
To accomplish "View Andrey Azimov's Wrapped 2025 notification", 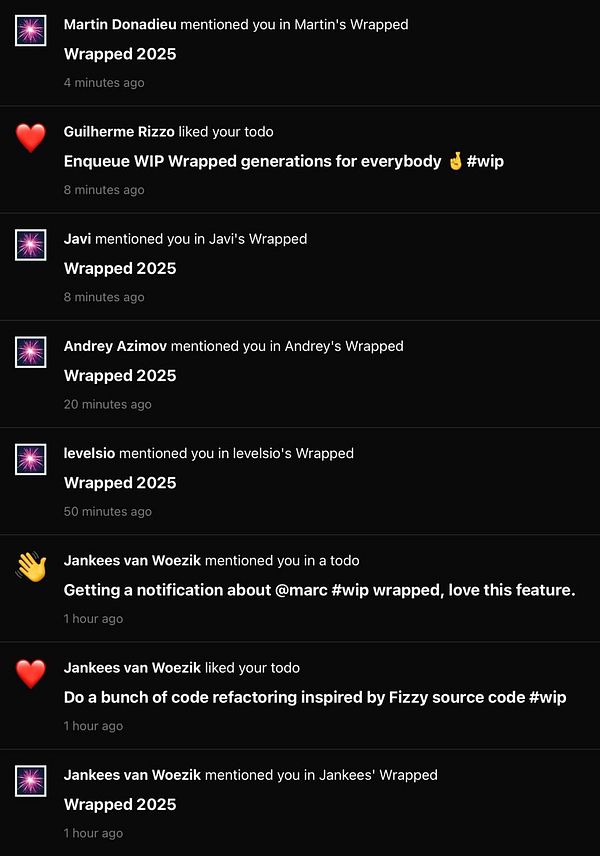I will click(x=120, y=375).
